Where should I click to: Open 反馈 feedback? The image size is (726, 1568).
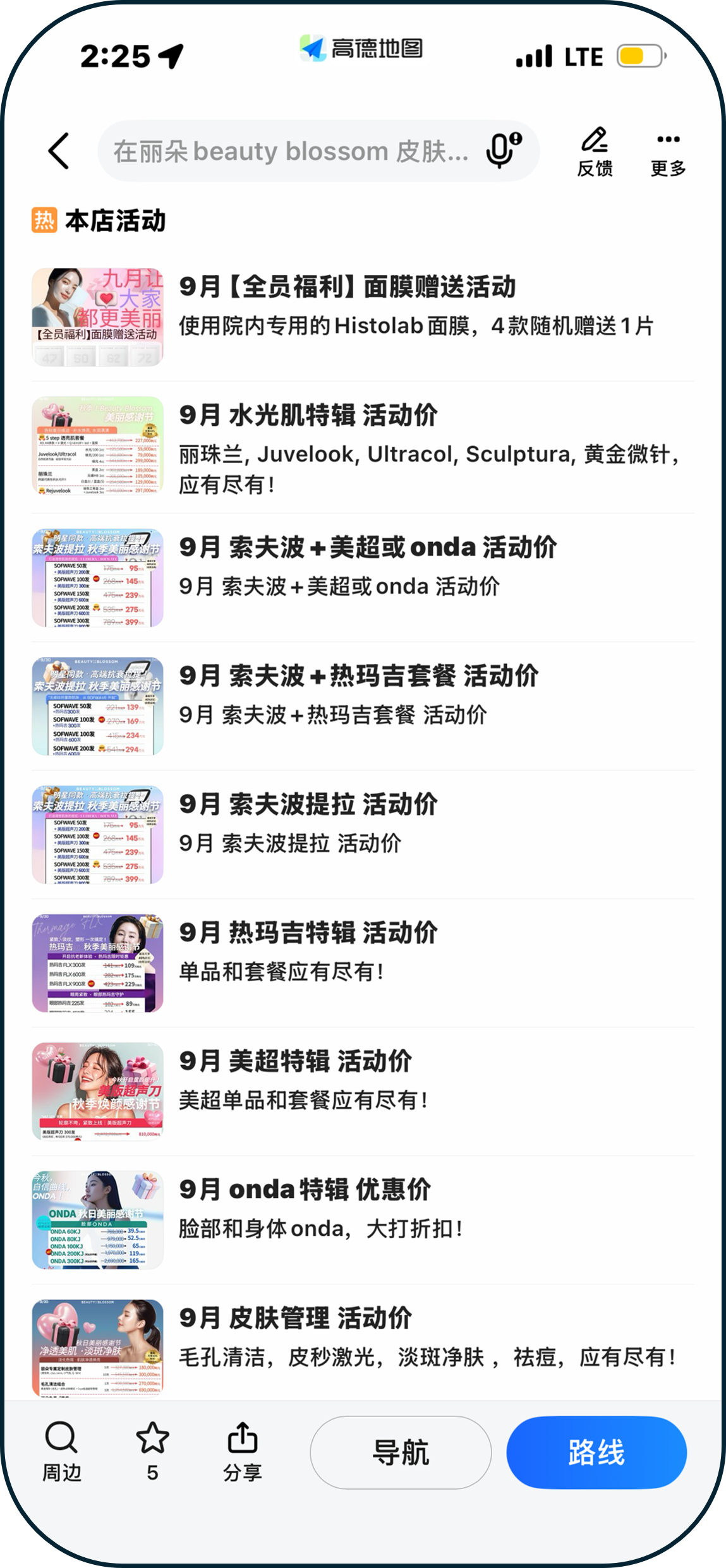point(595,152)
